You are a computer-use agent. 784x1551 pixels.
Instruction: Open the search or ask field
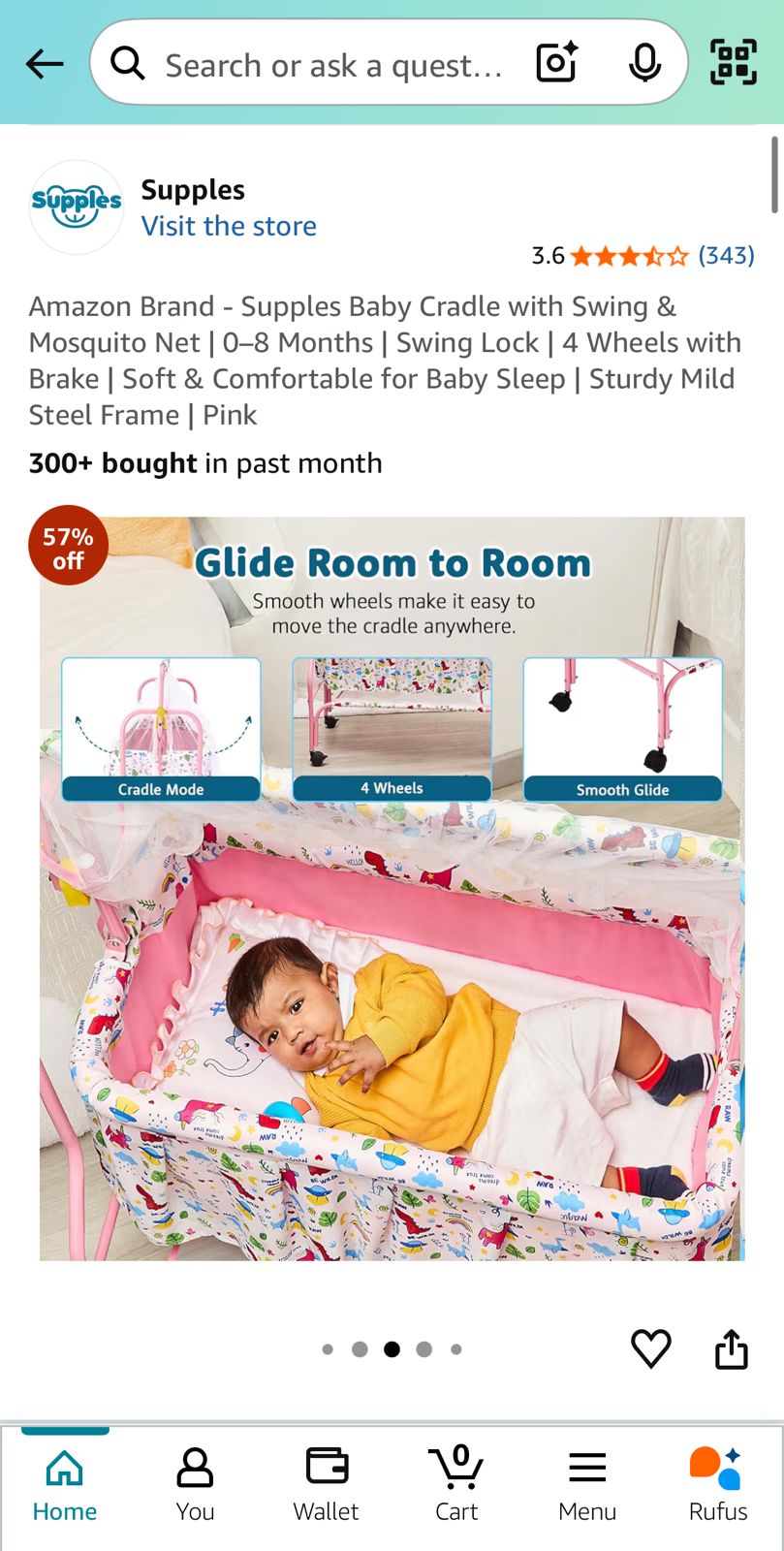[329, 65]
